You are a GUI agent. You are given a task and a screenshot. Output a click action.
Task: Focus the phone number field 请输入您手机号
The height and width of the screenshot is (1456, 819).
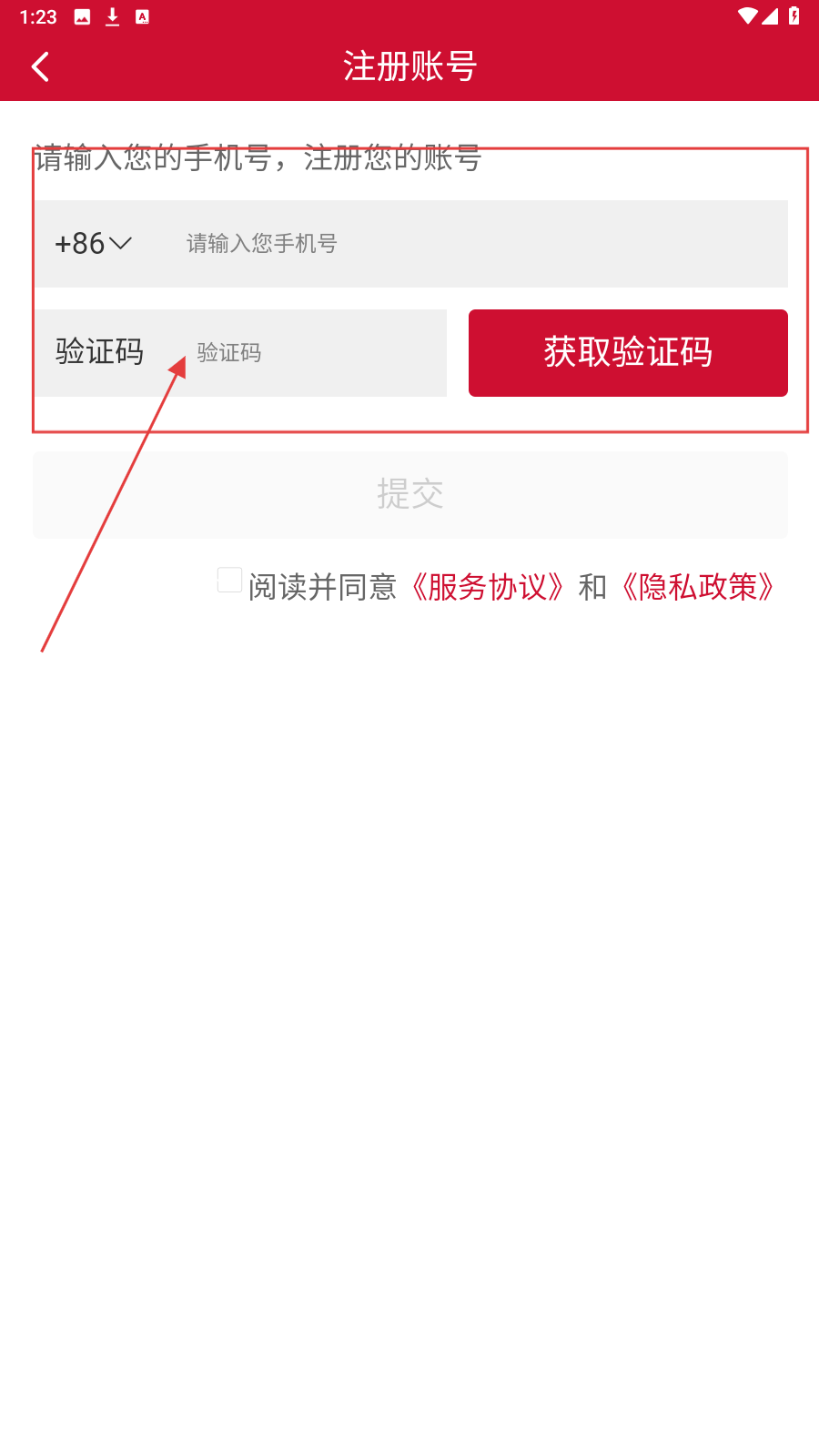pyautogui.click(x=473, y=244)
